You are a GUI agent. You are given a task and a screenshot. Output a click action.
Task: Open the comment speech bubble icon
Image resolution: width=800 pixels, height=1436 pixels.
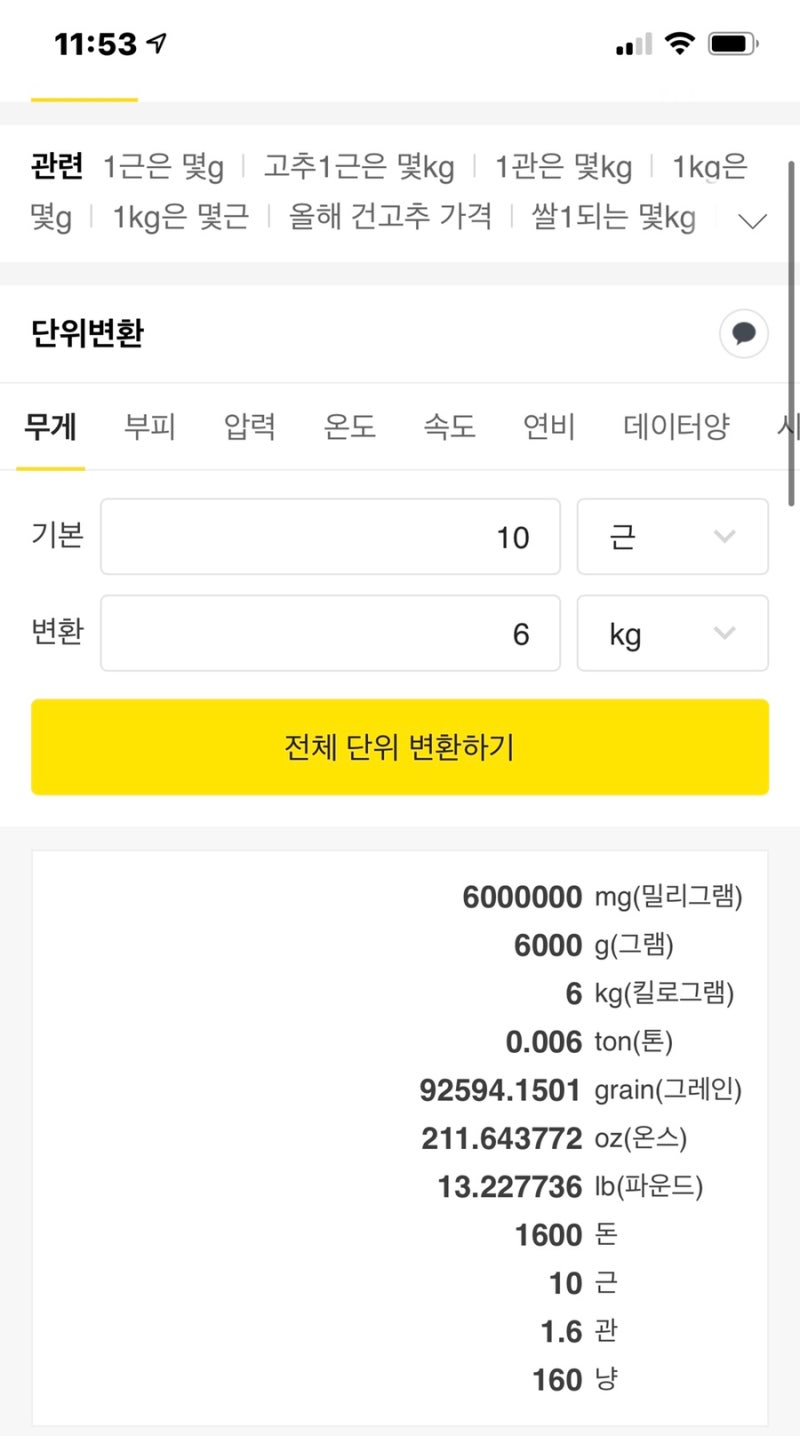tap(744, 334)
